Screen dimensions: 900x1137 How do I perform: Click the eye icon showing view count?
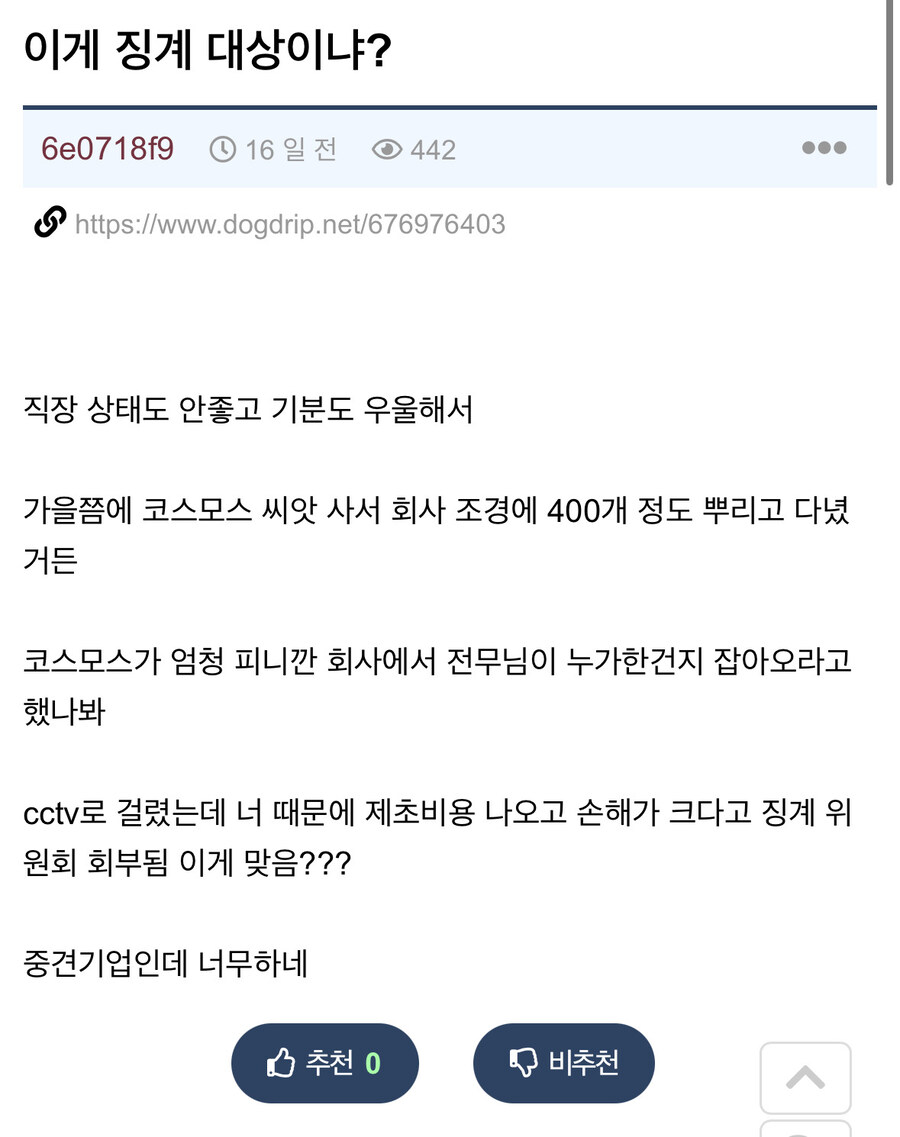(385, 148)
